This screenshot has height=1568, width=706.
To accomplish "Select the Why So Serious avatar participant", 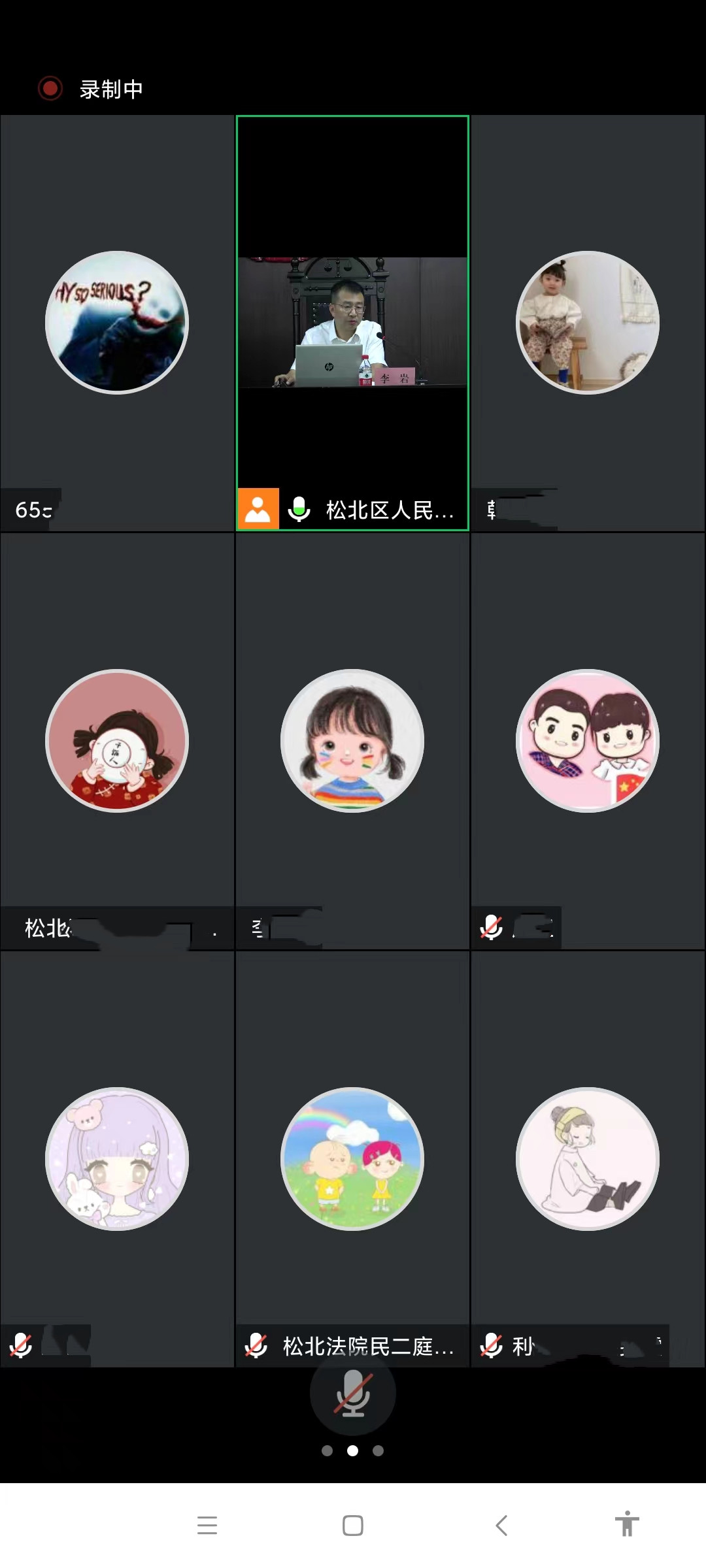I will click(x=117, y=323).
